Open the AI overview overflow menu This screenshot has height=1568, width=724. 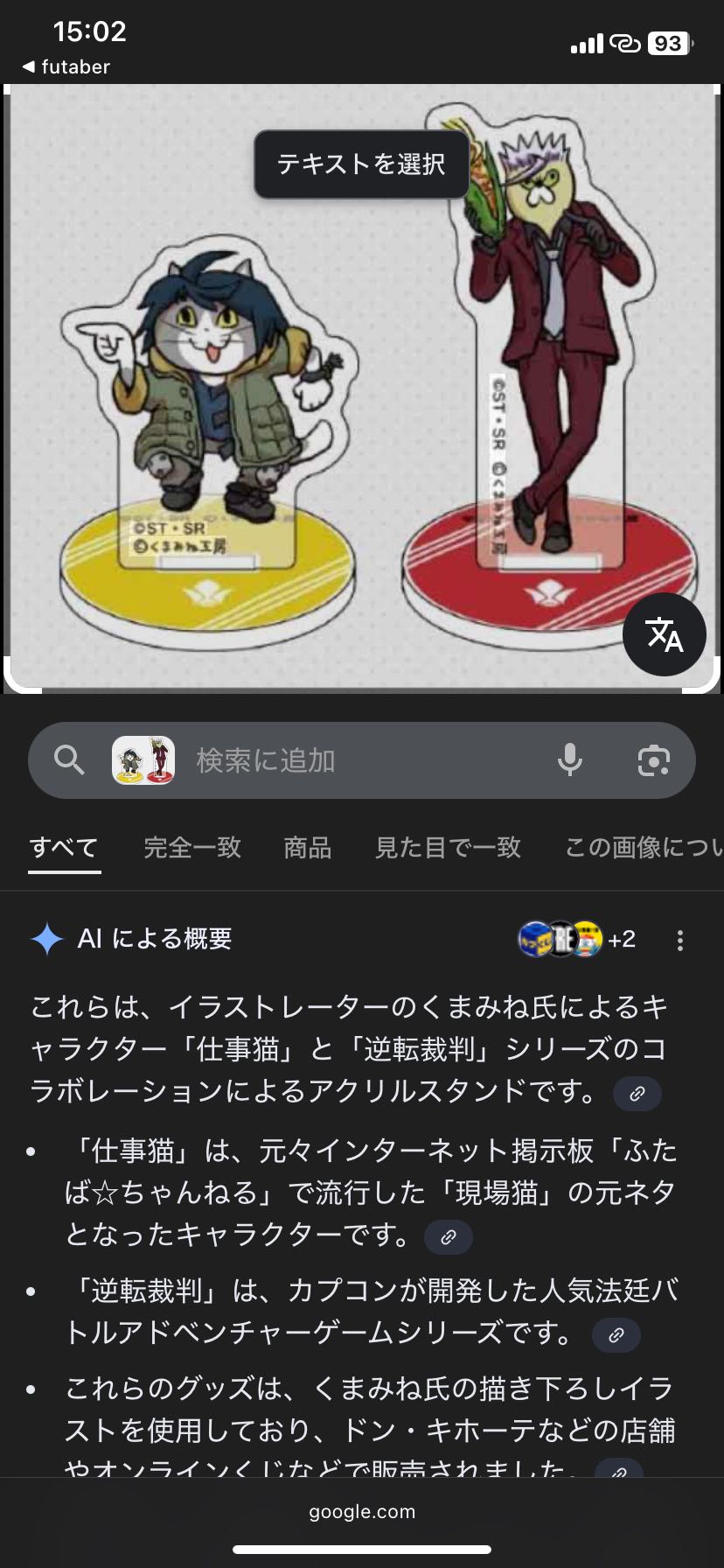tap(679, 941)
